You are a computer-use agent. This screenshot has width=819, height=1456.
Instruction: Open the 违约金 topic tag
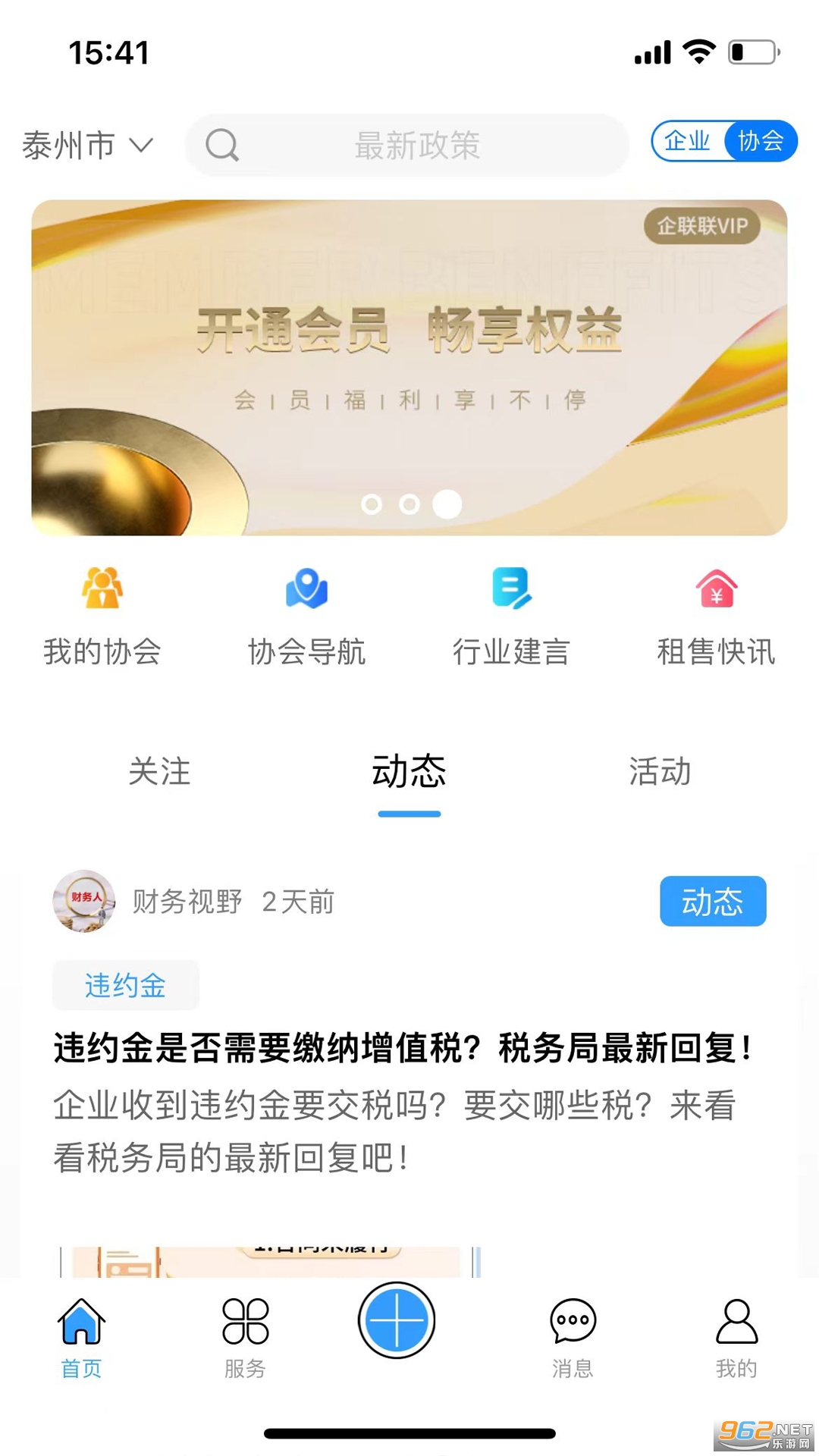point(125,984)
